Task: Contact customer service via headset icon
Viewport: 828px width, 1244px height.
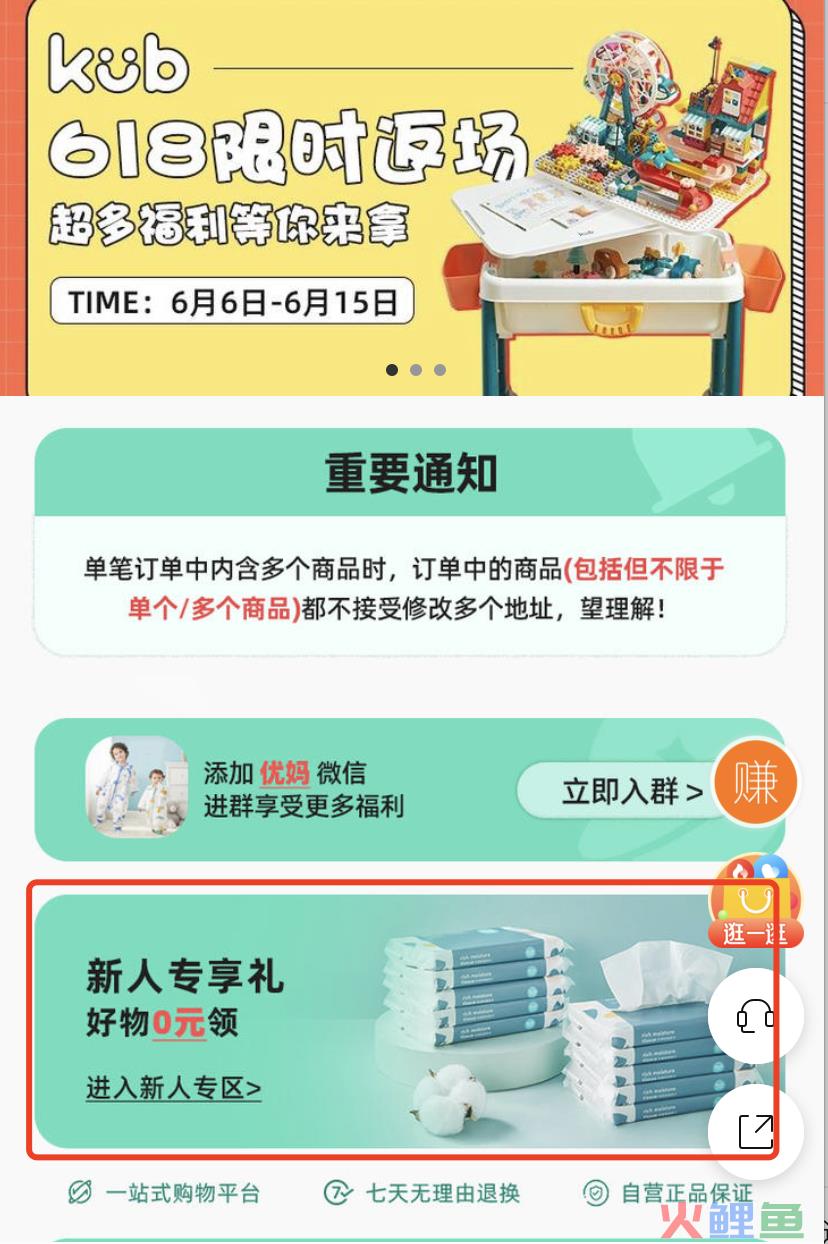Action: coord(755,1017)
